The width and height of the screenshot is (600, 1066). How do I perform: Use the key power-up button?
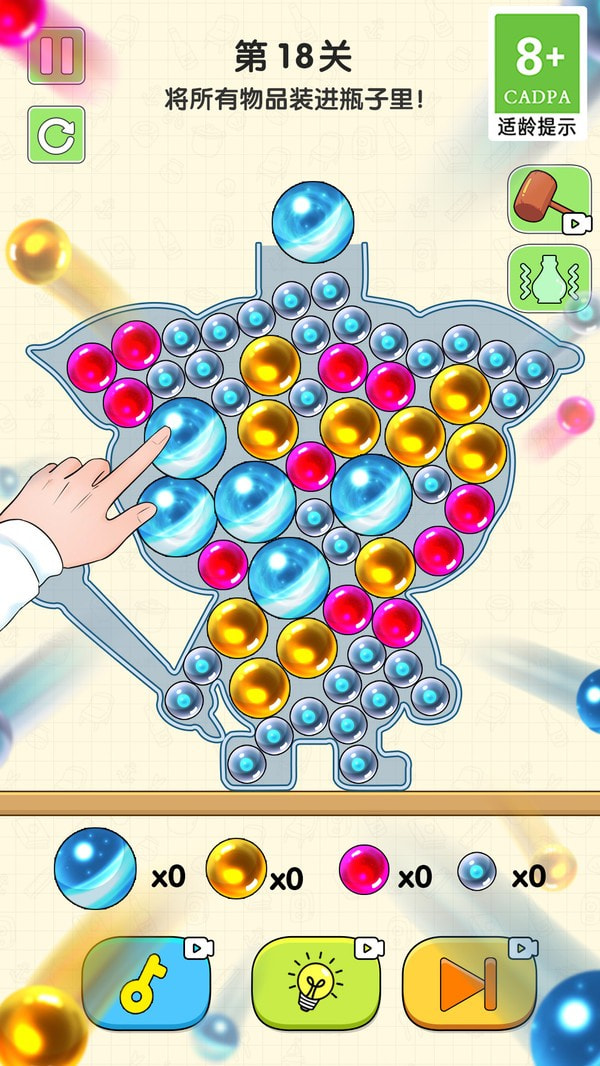click(x=146, y=985)
